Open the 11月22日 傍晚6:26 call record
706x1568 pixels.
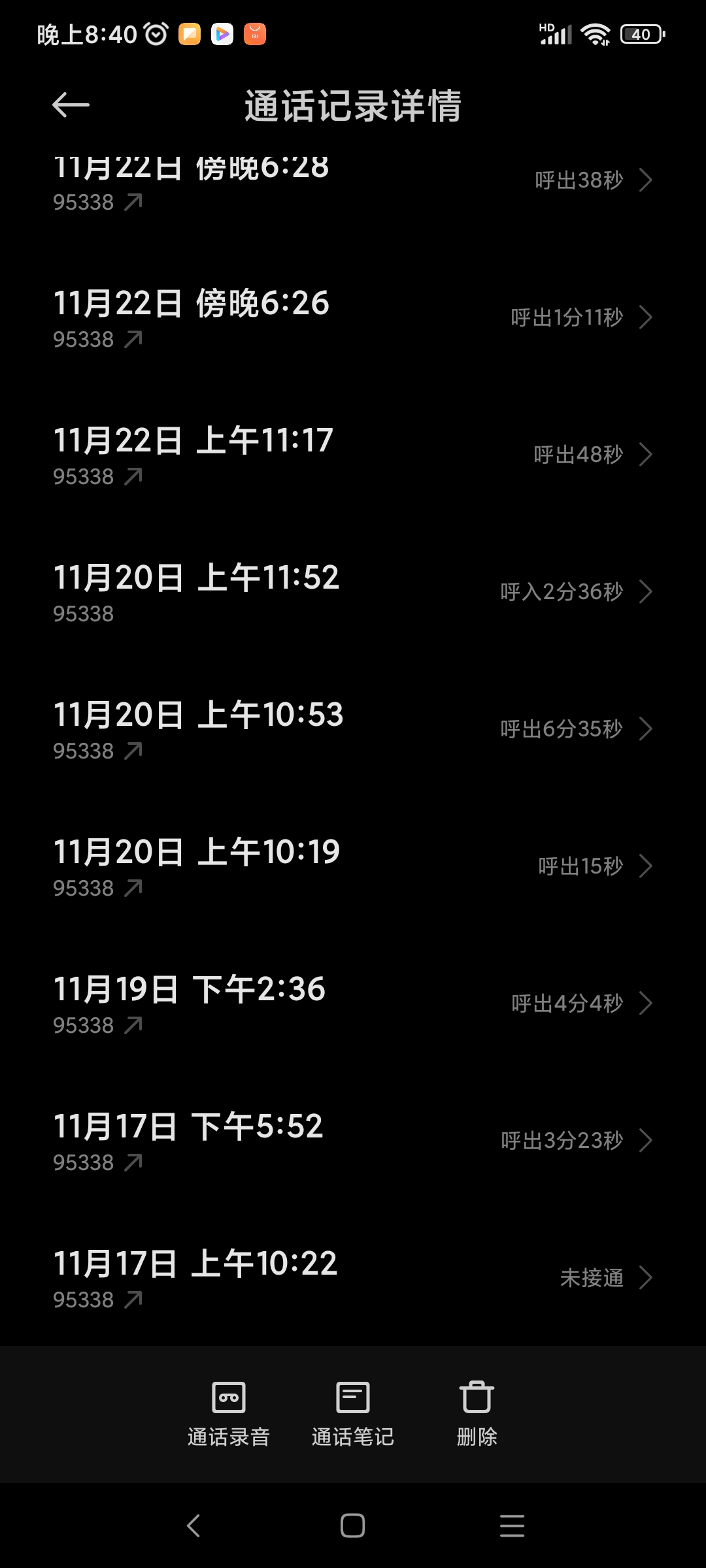pyautogui.click(x=353, y=318)
